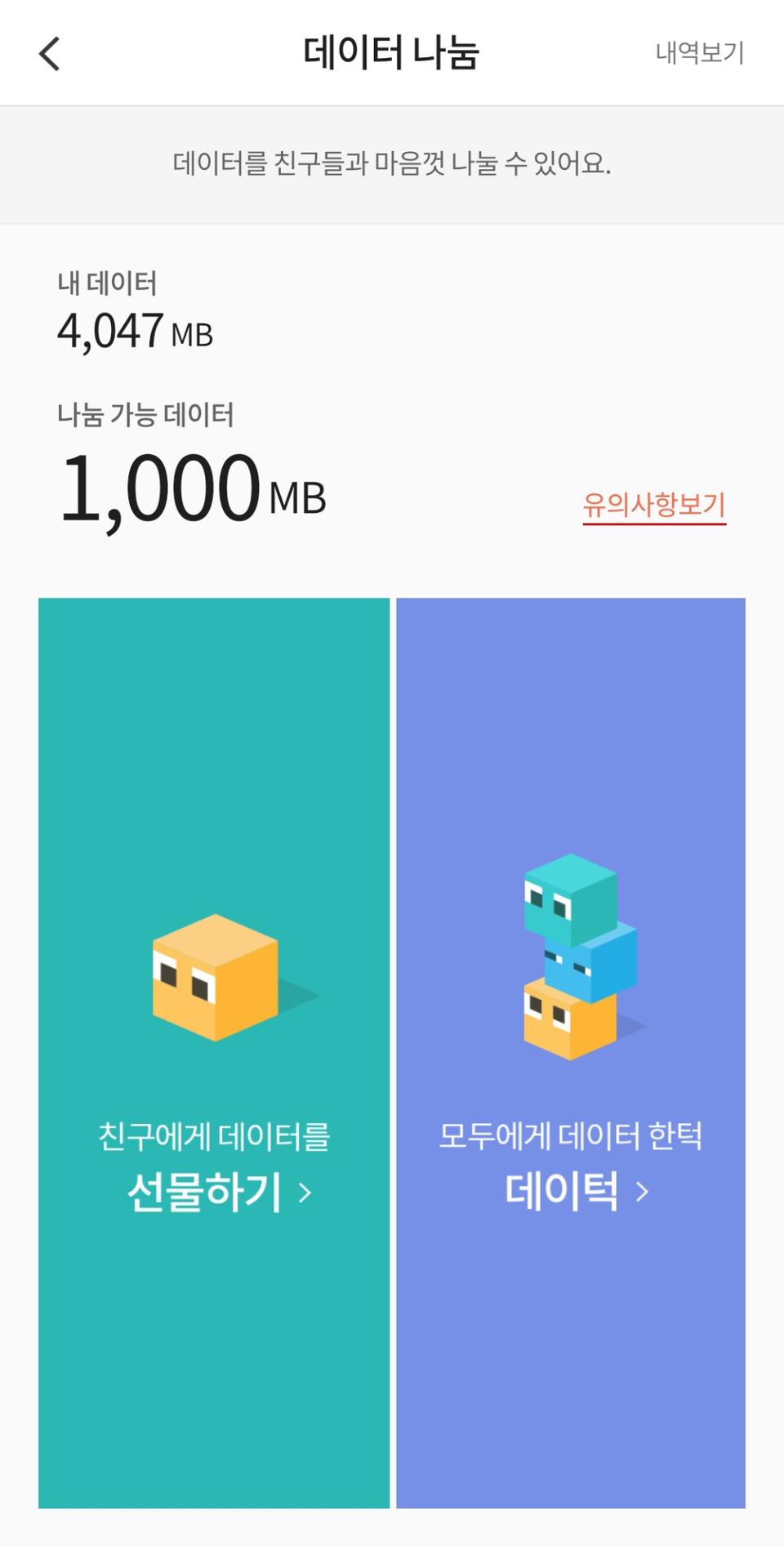Expand 데이턱 using its chevron arrow
The width and height of the screenshot is (784, 1547).
[643, 1193]
